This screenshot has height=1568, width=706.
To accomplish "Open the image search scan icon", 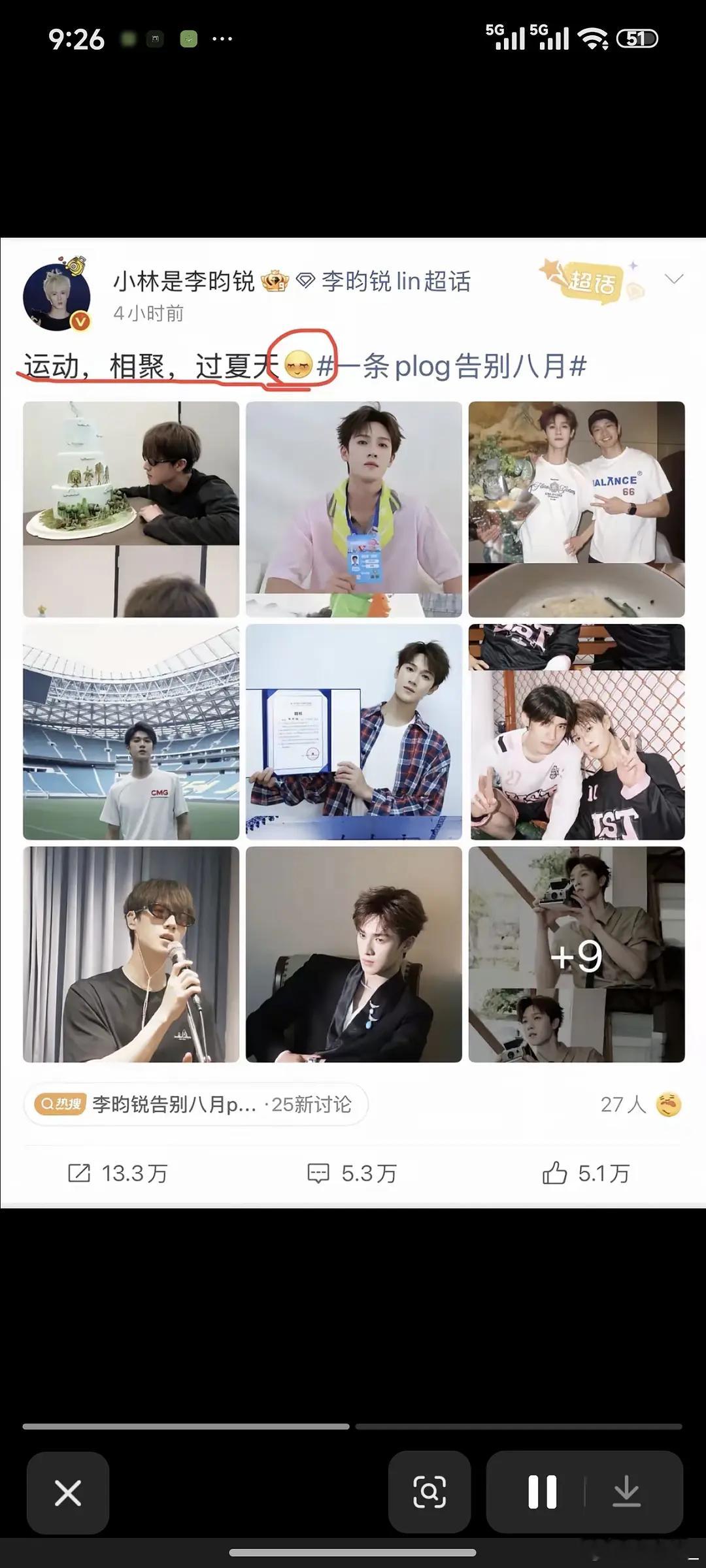I will coord(429,1492).
